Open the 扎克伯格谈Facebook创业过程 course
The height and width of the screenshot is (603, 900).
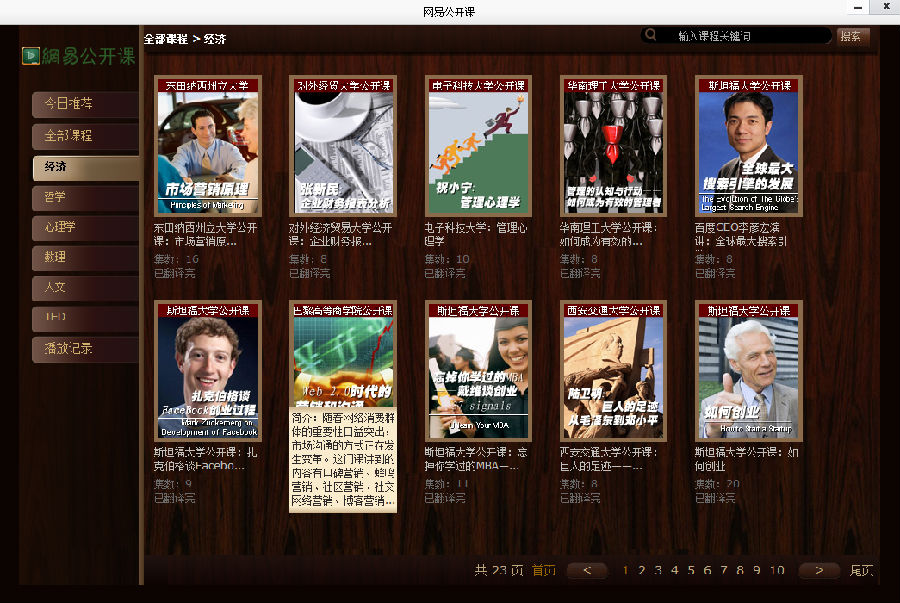208,371
